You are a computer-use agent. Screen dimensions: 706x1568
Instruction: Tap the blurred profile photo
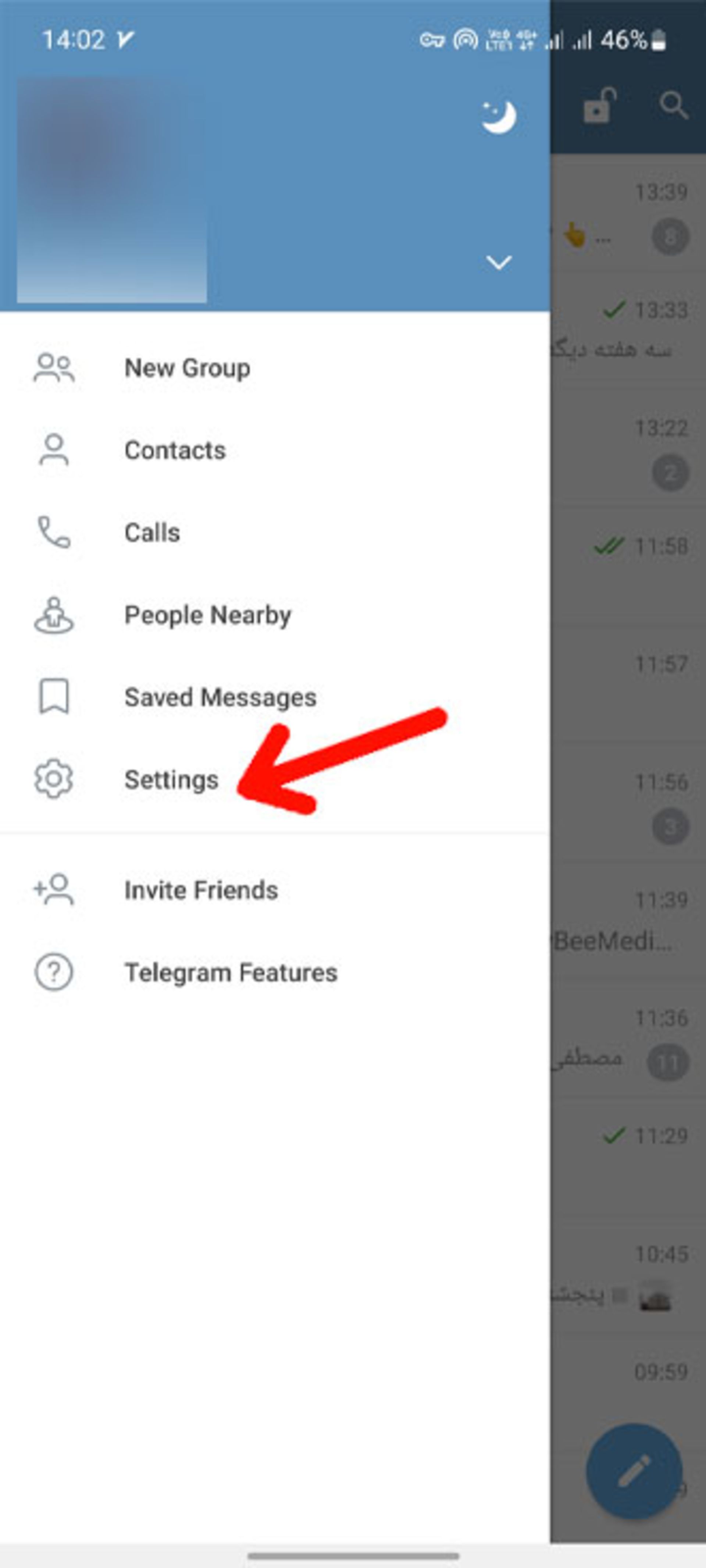(x=111, y=189)
